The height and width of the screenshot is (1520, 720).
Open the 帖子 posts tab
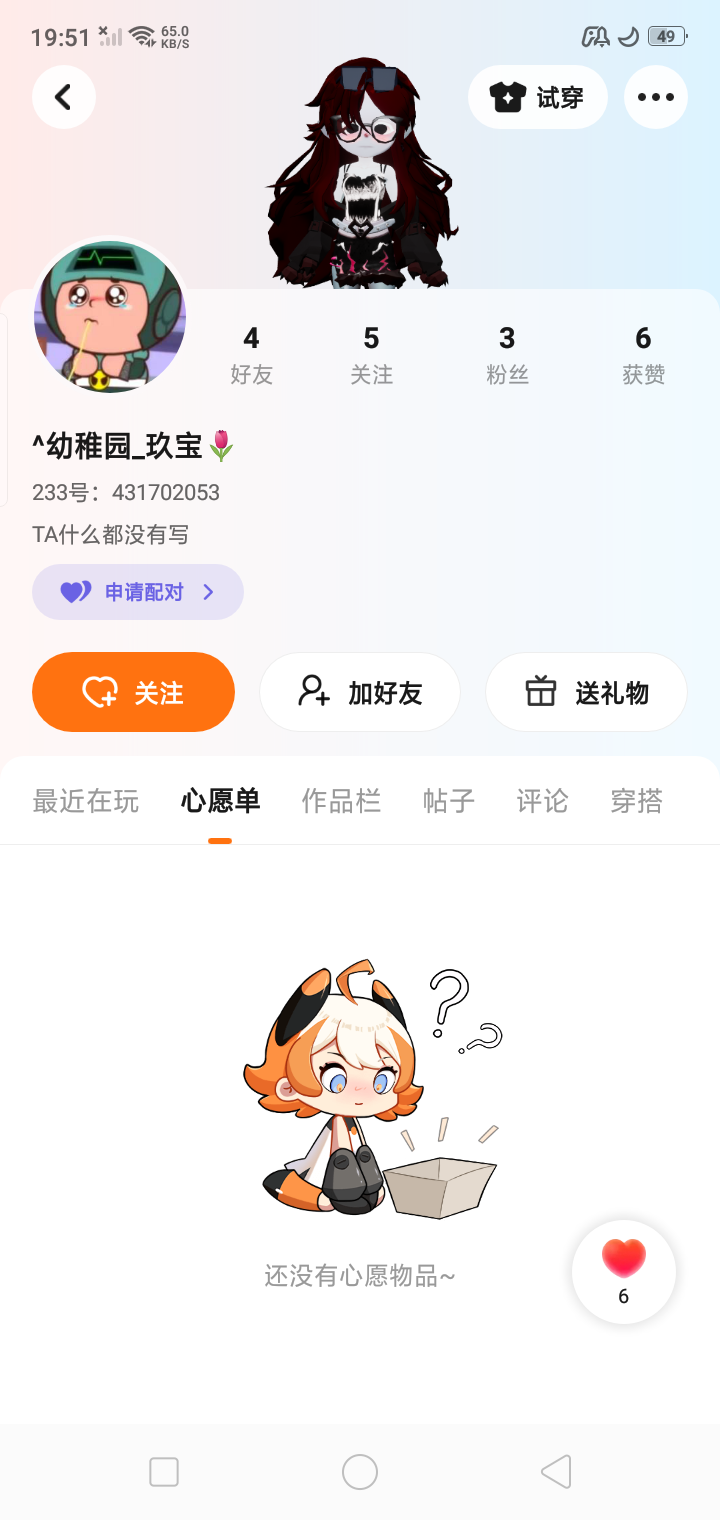coord(449,801)
